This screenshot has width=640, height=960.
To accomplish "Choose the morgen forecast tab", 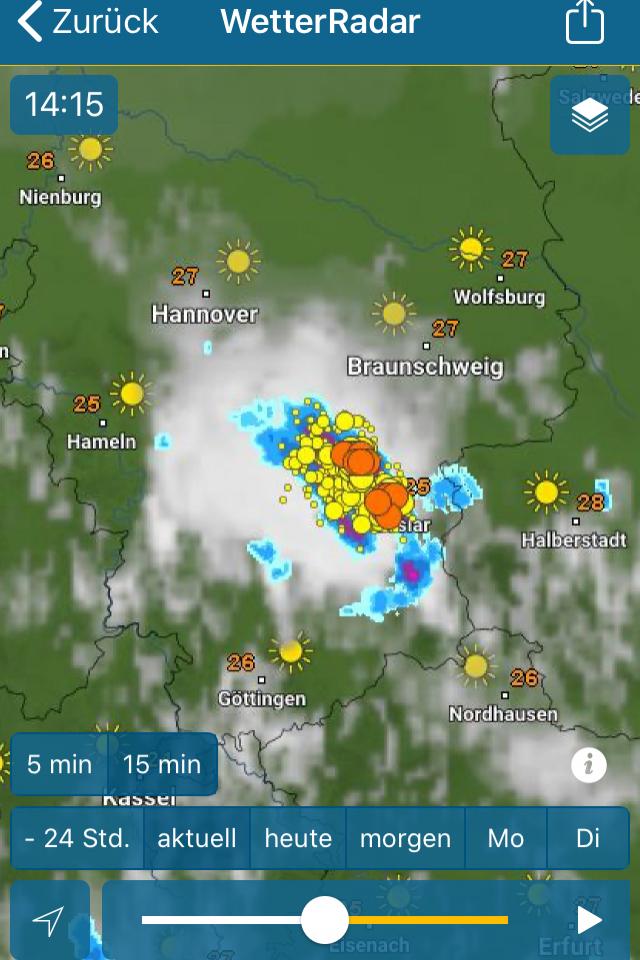I will (x=405, y=838).
